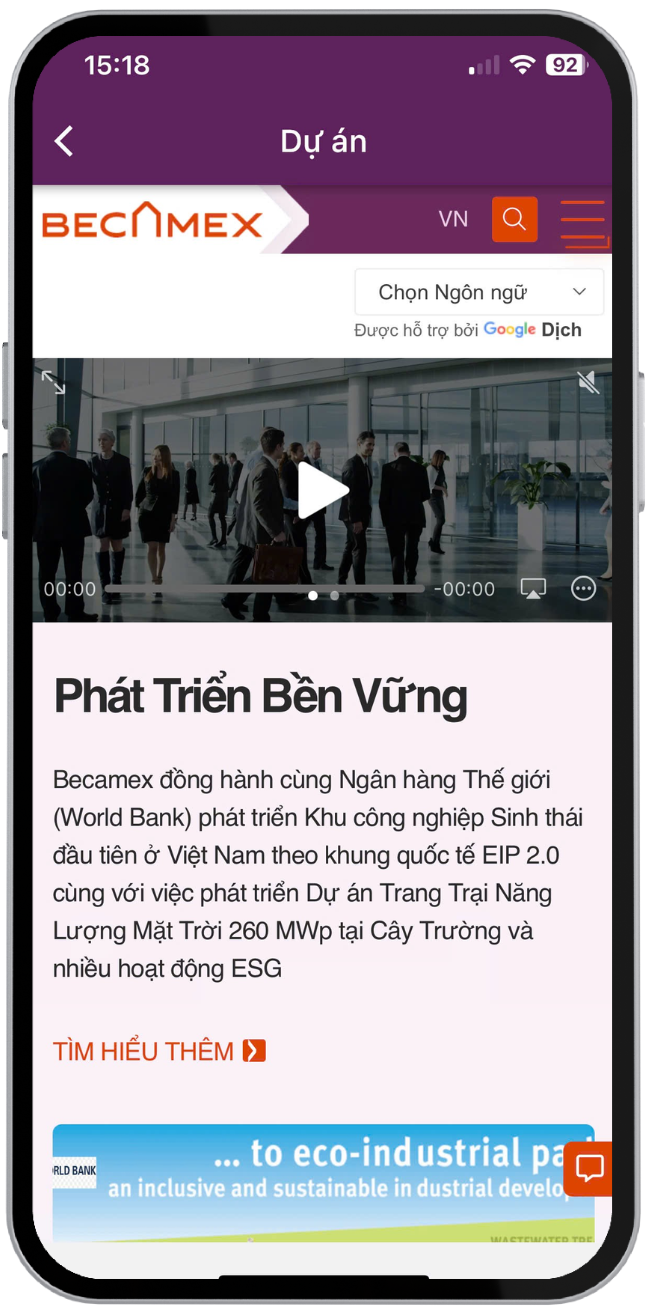
Task: Open the orange chat bubble
Action: click(588, 1168)
